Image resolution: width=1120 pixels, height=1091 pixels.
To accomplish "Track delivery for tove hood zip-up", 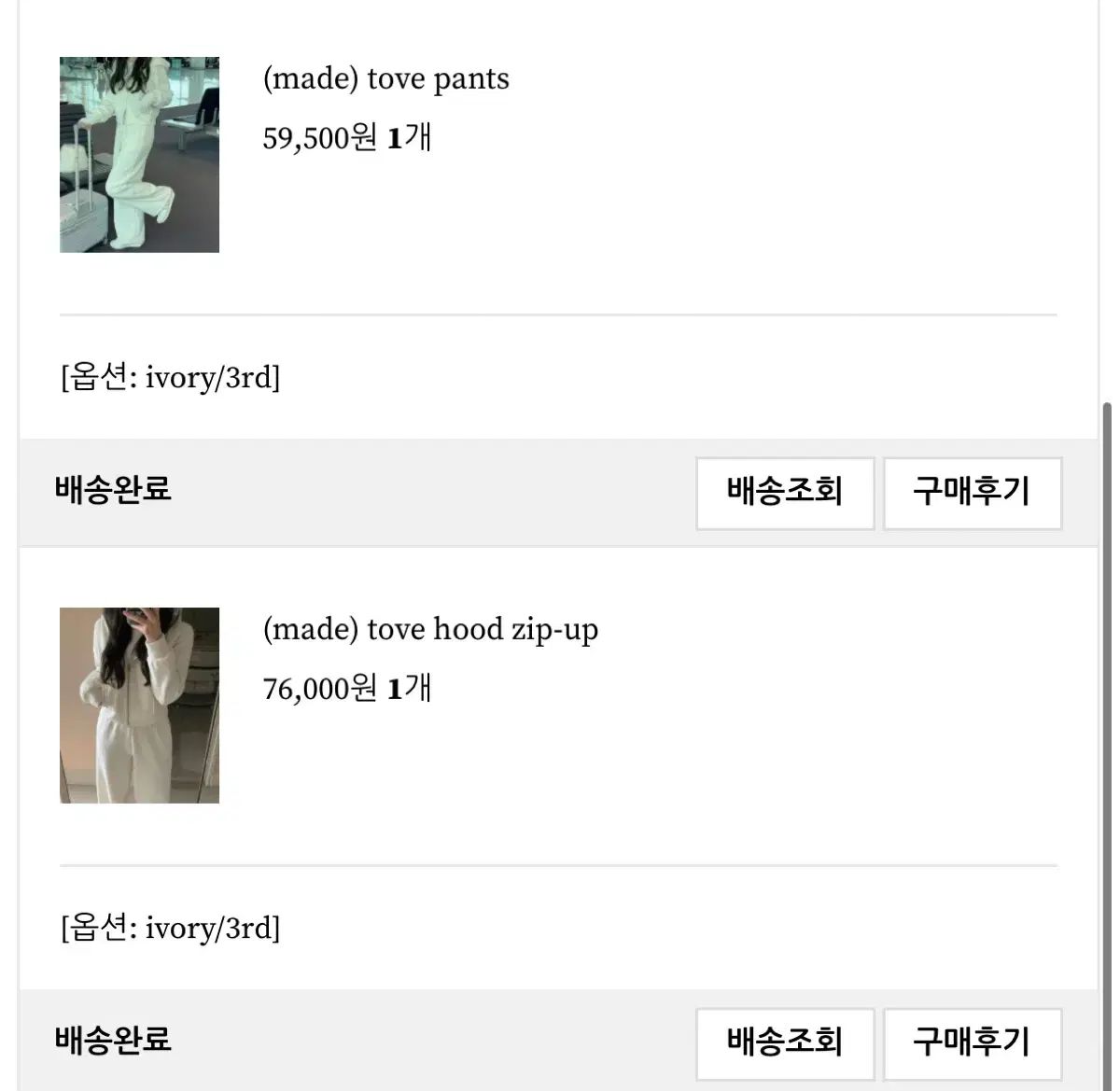I will pyautogui.click(x=784, y=1042).
